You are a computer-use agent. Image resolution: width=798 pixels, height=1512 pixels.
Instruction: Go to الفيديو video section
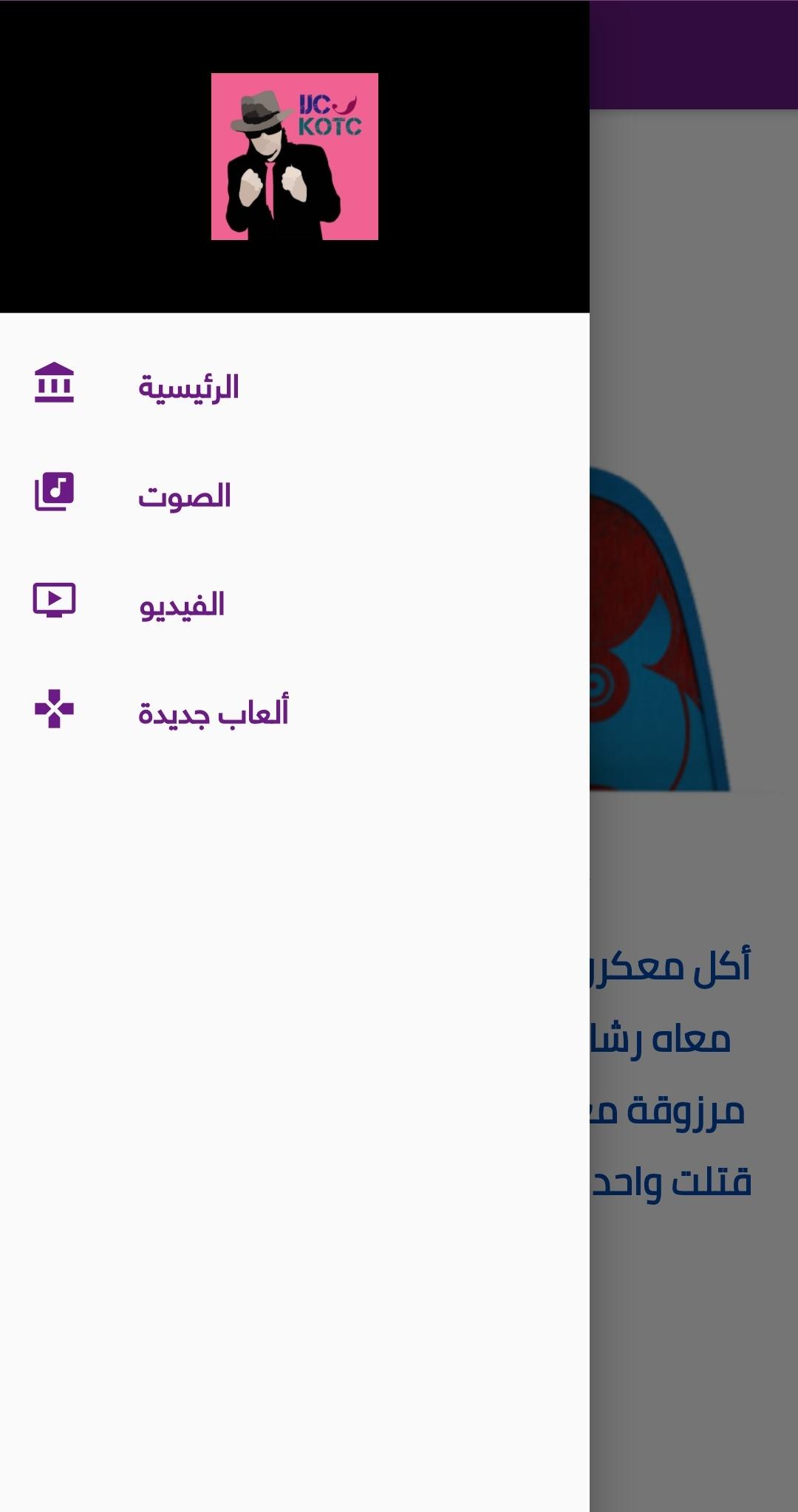(x=182, y=604)
